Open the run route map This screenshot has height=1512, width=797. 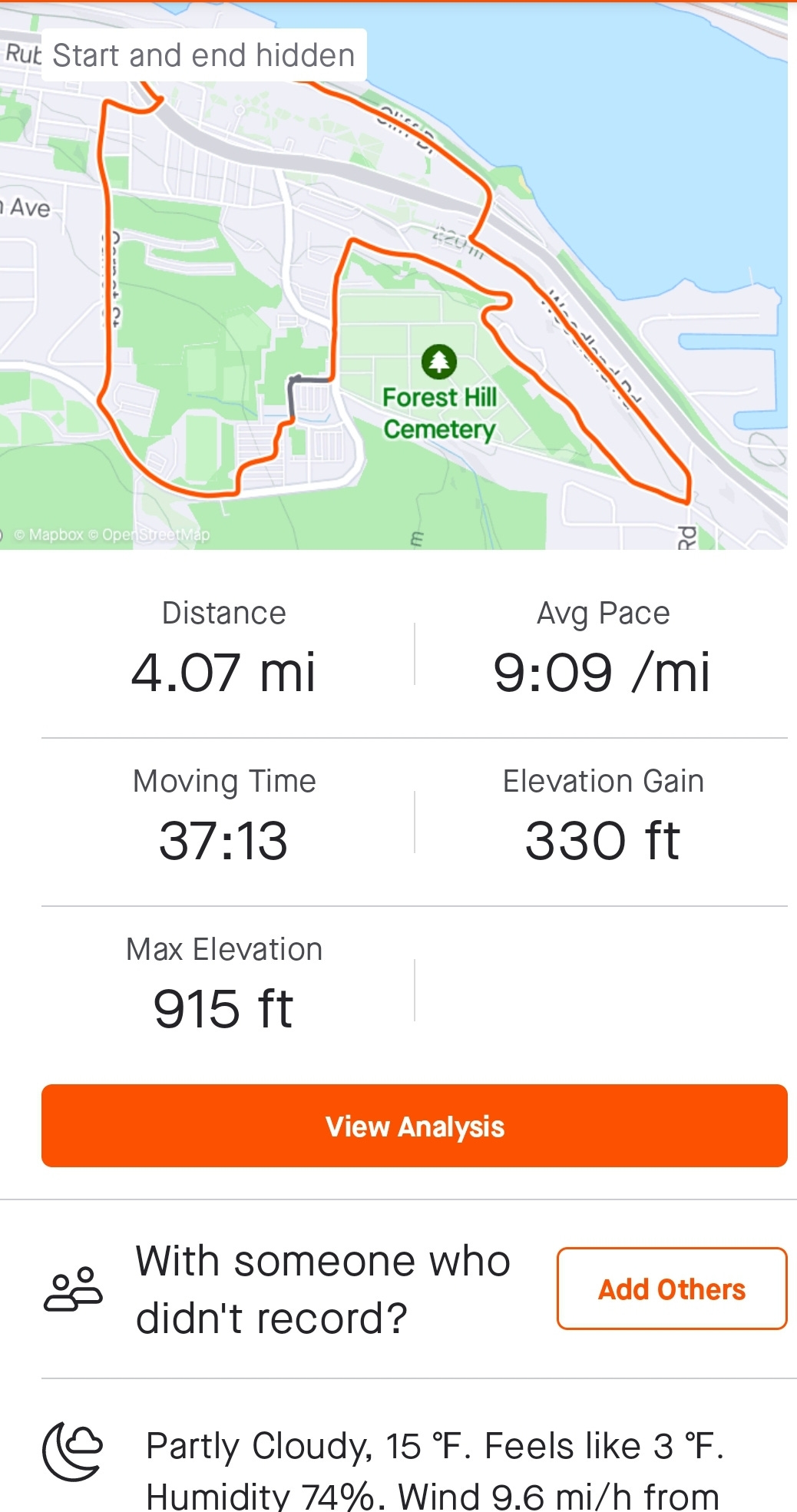click(x=394, y=276)
